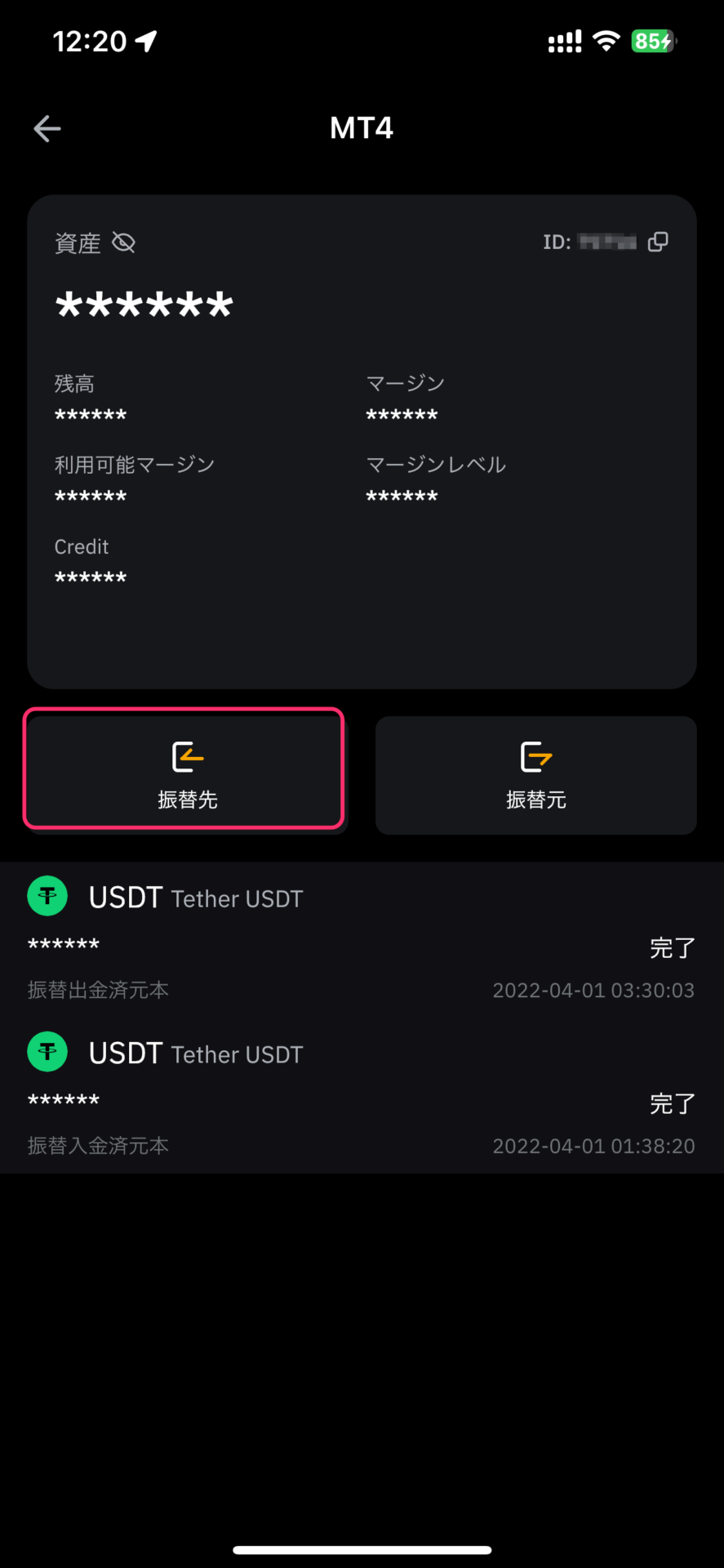The image size is (724, 1568).
Task: Toggle asset visibility eye icon
Action: (x=123, y=243)
